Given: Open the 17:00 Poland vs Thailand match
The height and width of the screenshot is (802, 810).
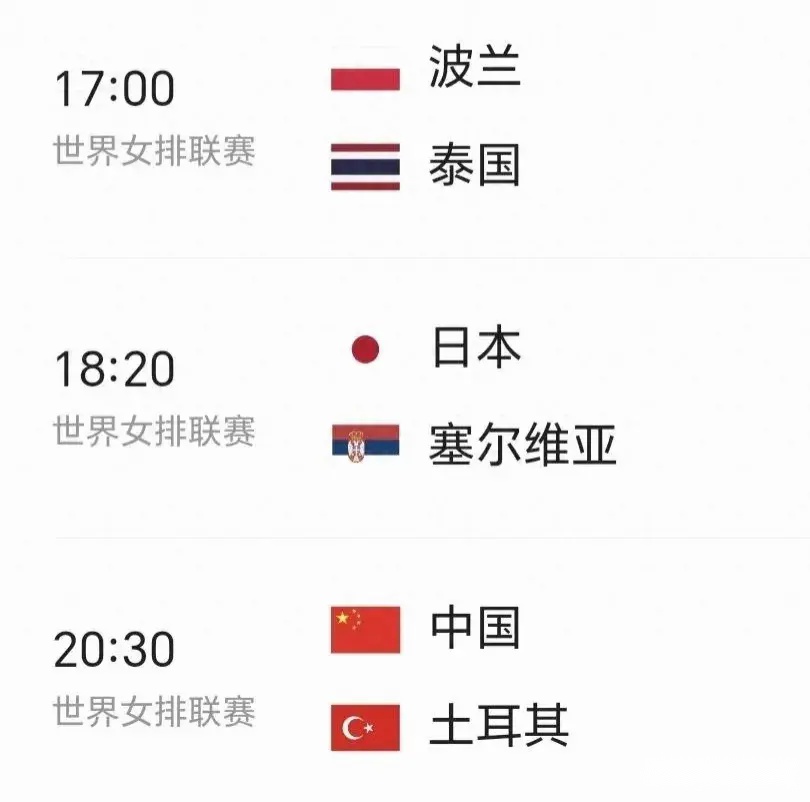Looking at the screenshot, I should (405, 118).
